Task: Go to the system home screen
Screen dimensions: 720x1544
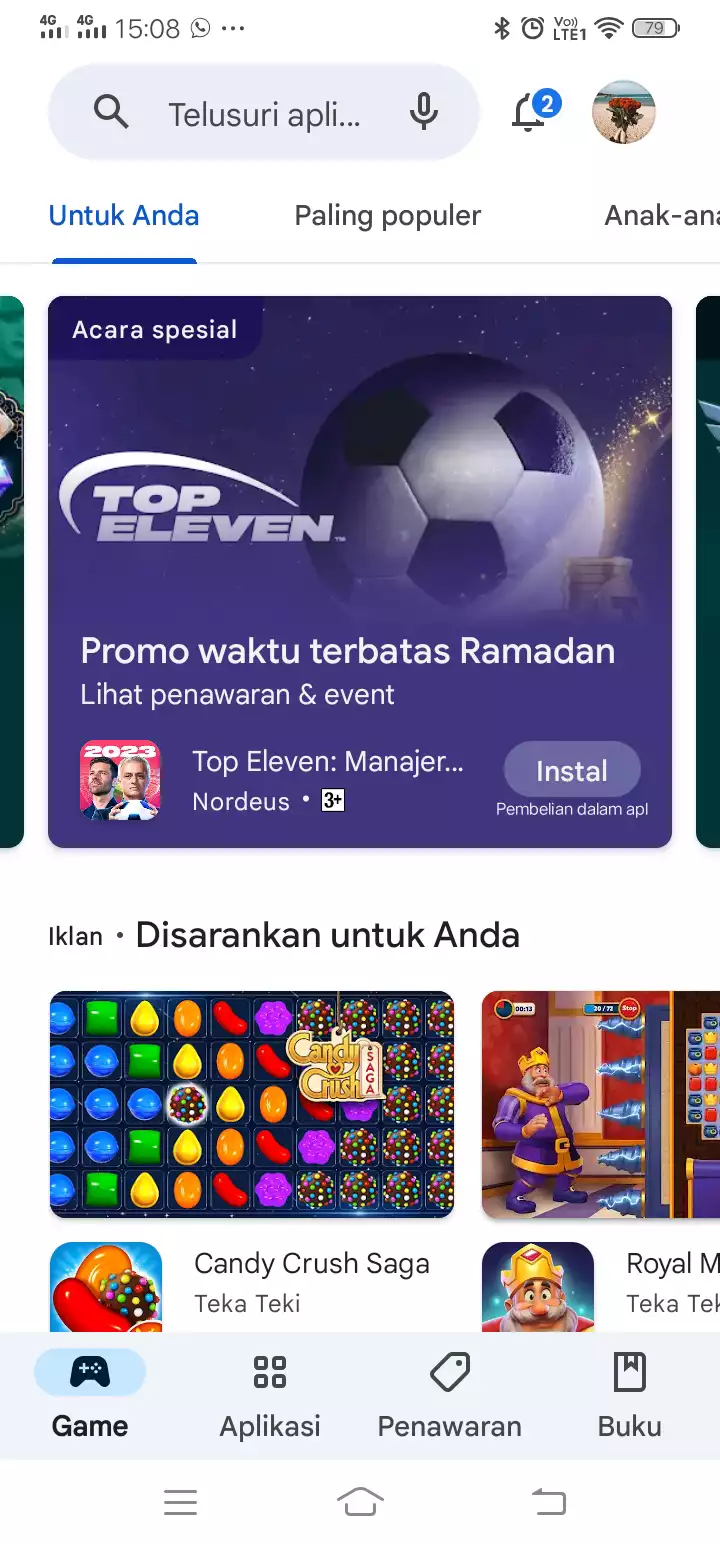Action: point(360,1501)
